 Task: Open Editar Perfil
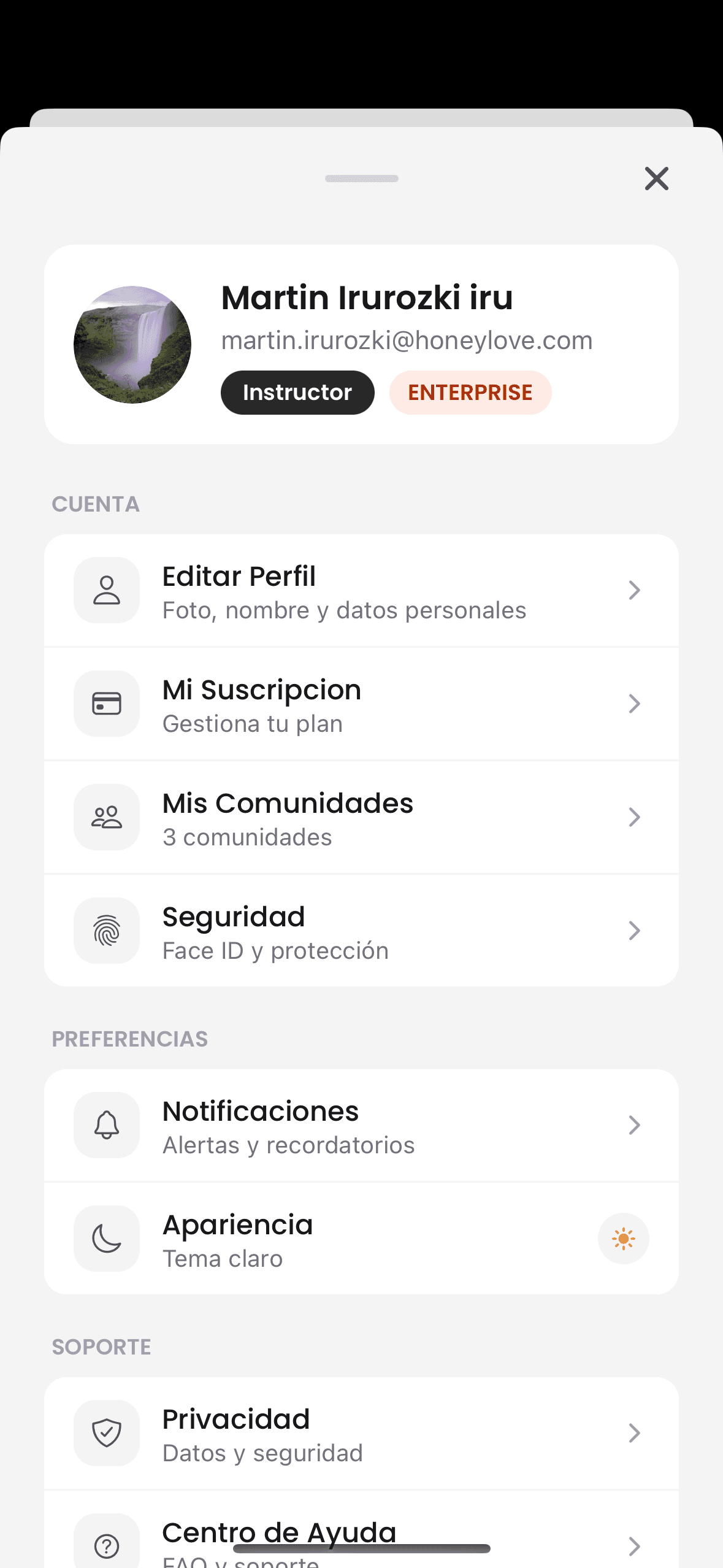coord(361,591)
